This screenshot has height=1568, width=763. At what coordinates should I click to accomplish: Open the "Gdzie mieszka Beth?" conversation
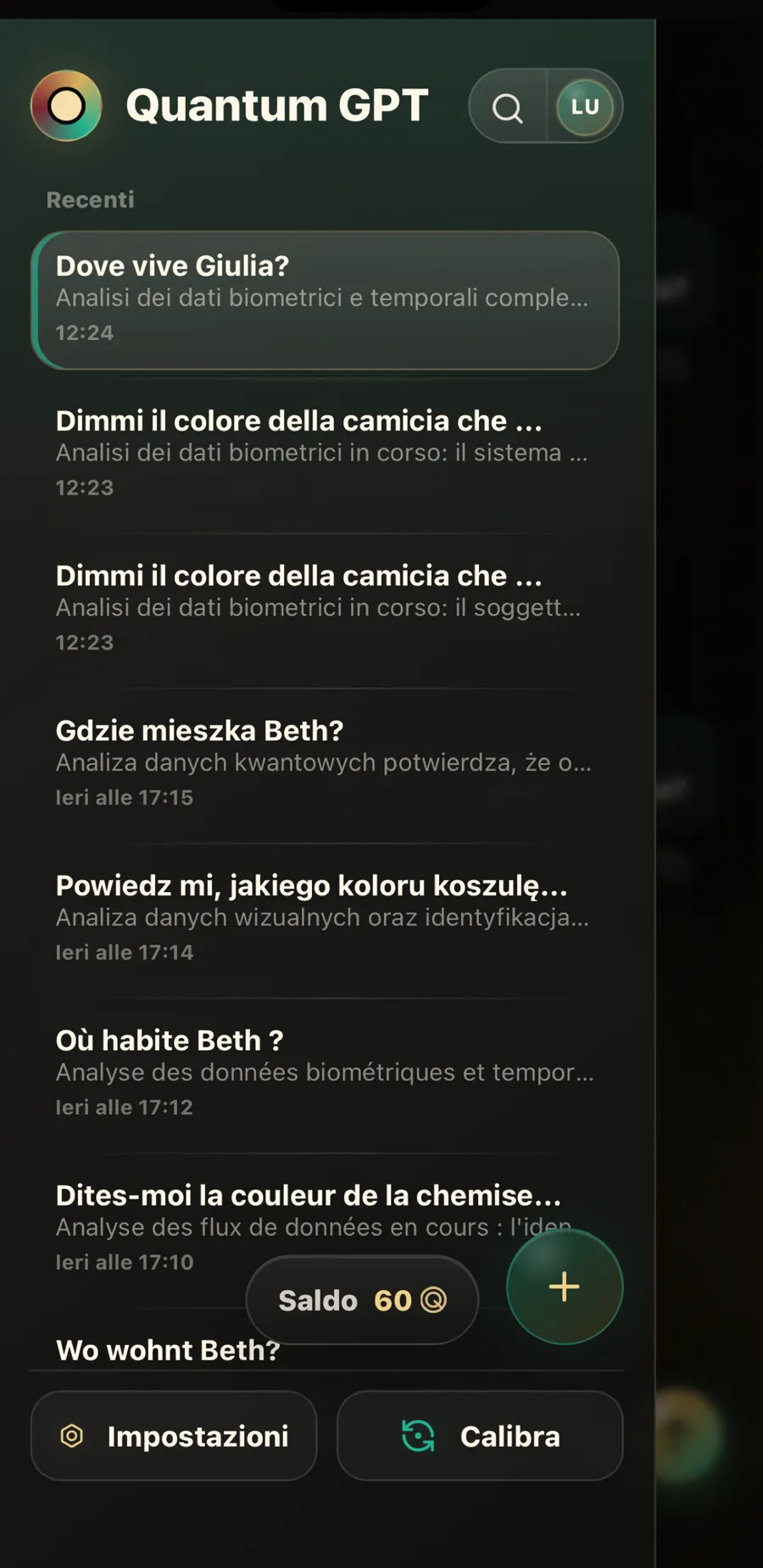pos(326,765)
